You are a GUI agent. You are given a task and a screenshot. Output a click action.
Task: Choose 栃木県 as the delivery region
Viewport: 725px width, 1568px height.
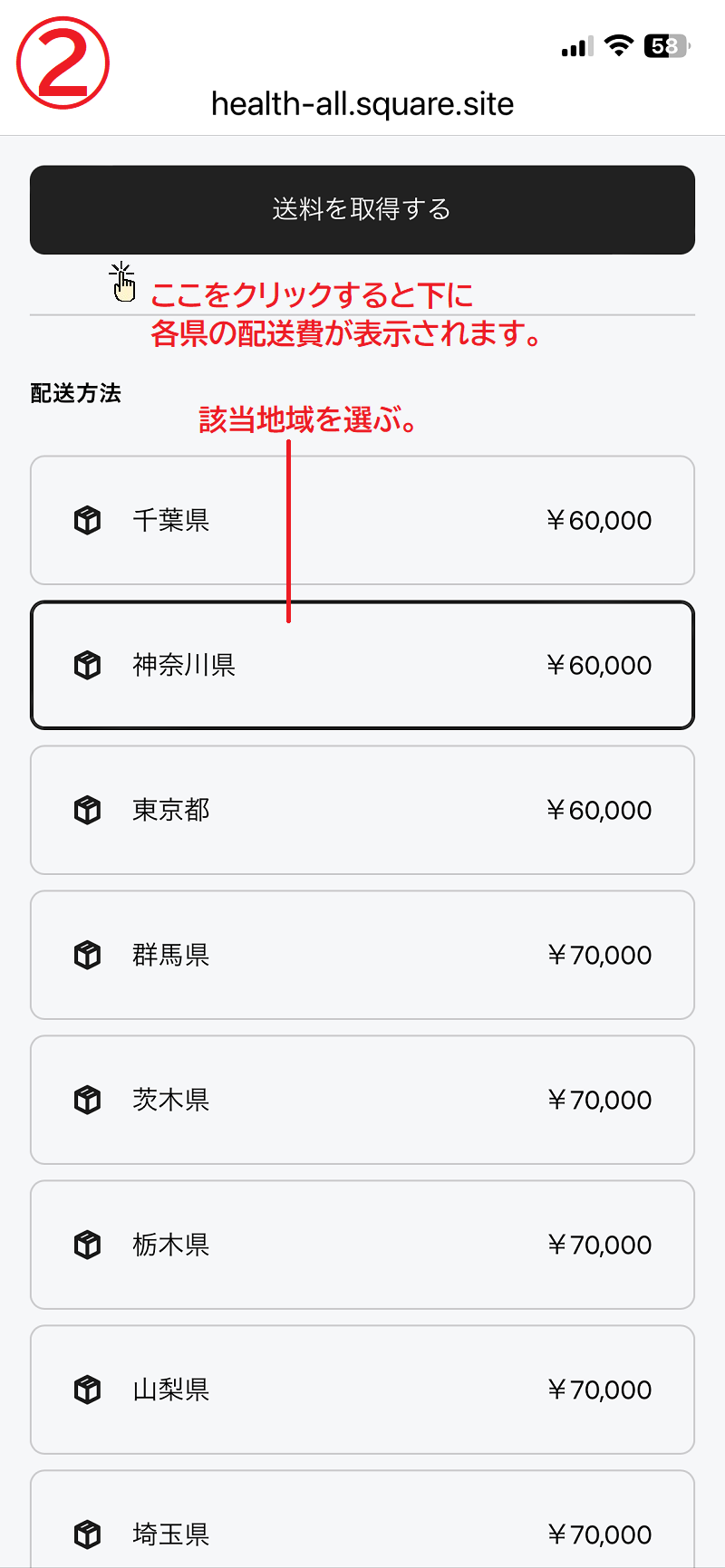click(x=362, y=1245)
